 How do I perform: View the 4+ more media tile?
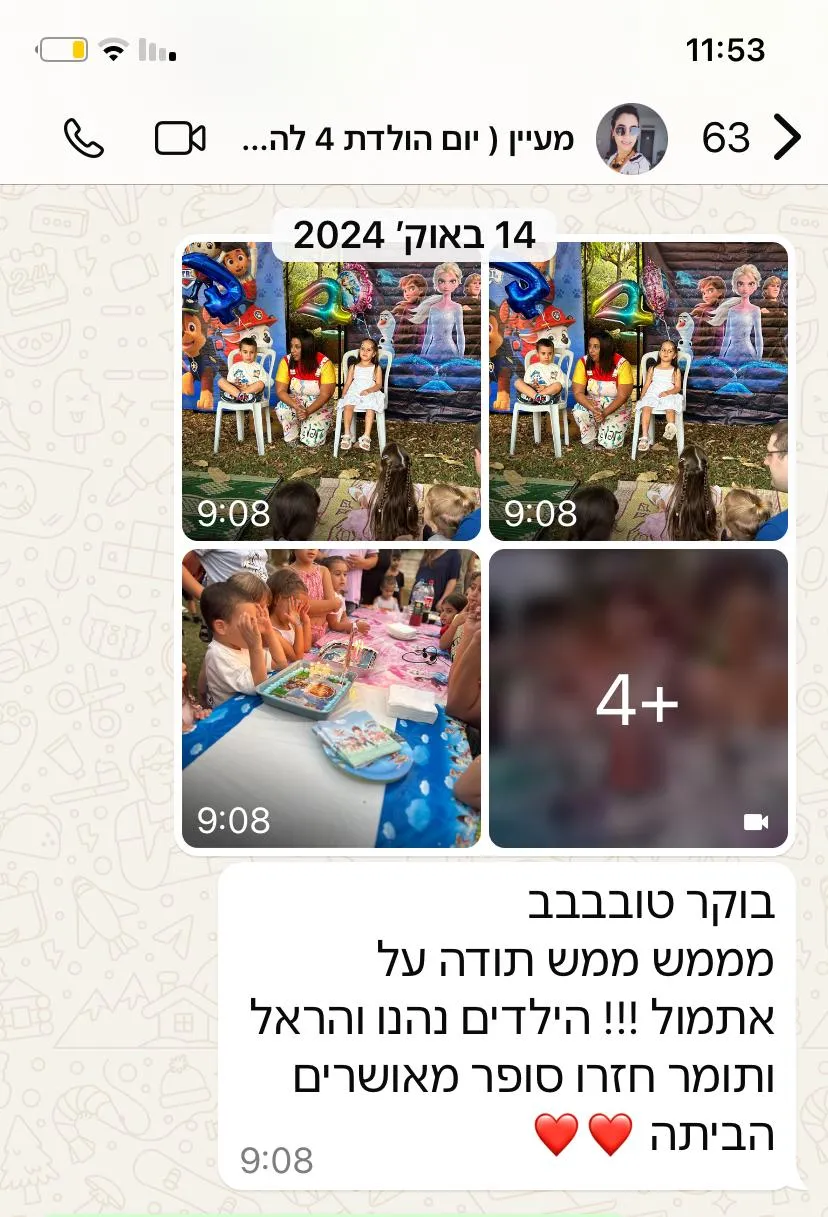pyautogui.click(x=638, y=698)
